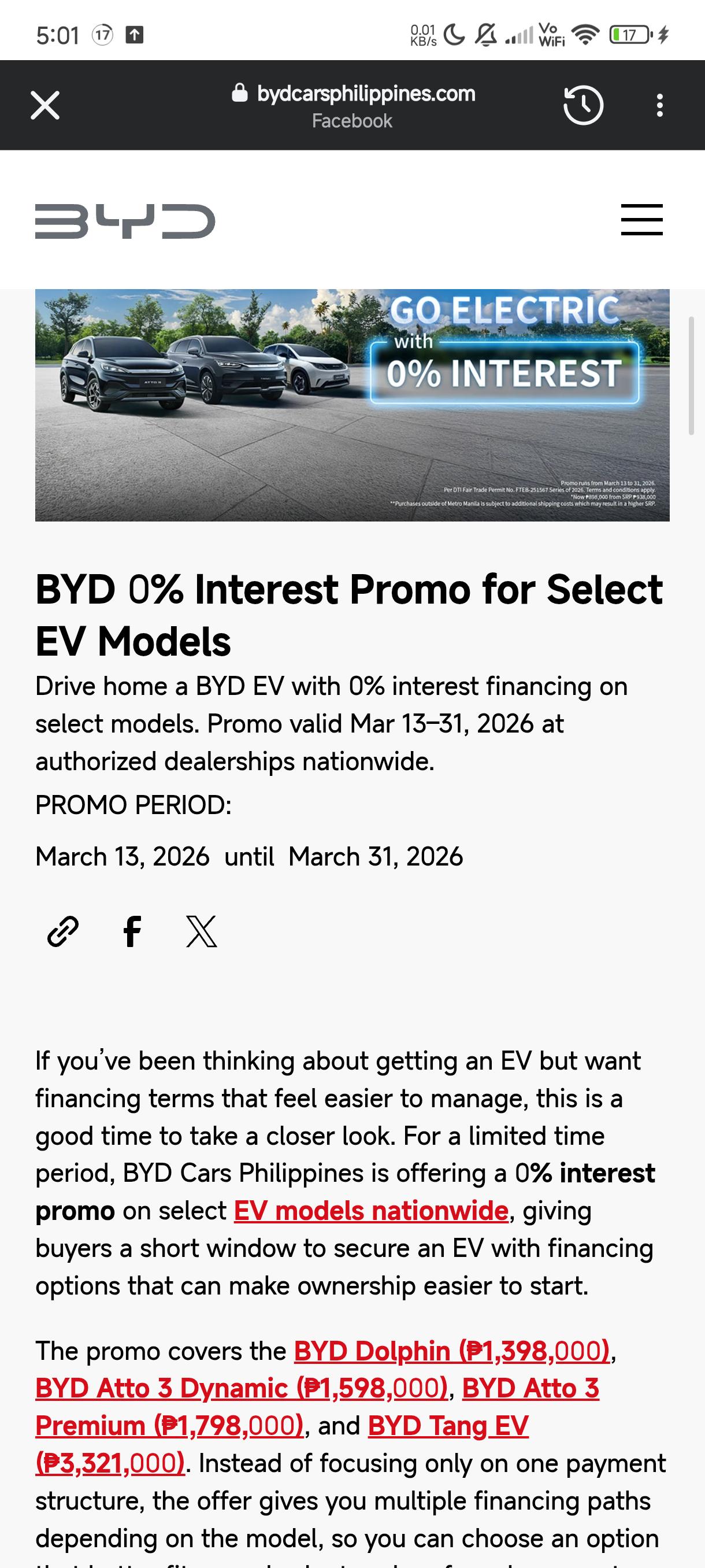This screenshot has height=1568, width=705.
Task: Open the EV models nationwide link
Action: point(371,1211)
